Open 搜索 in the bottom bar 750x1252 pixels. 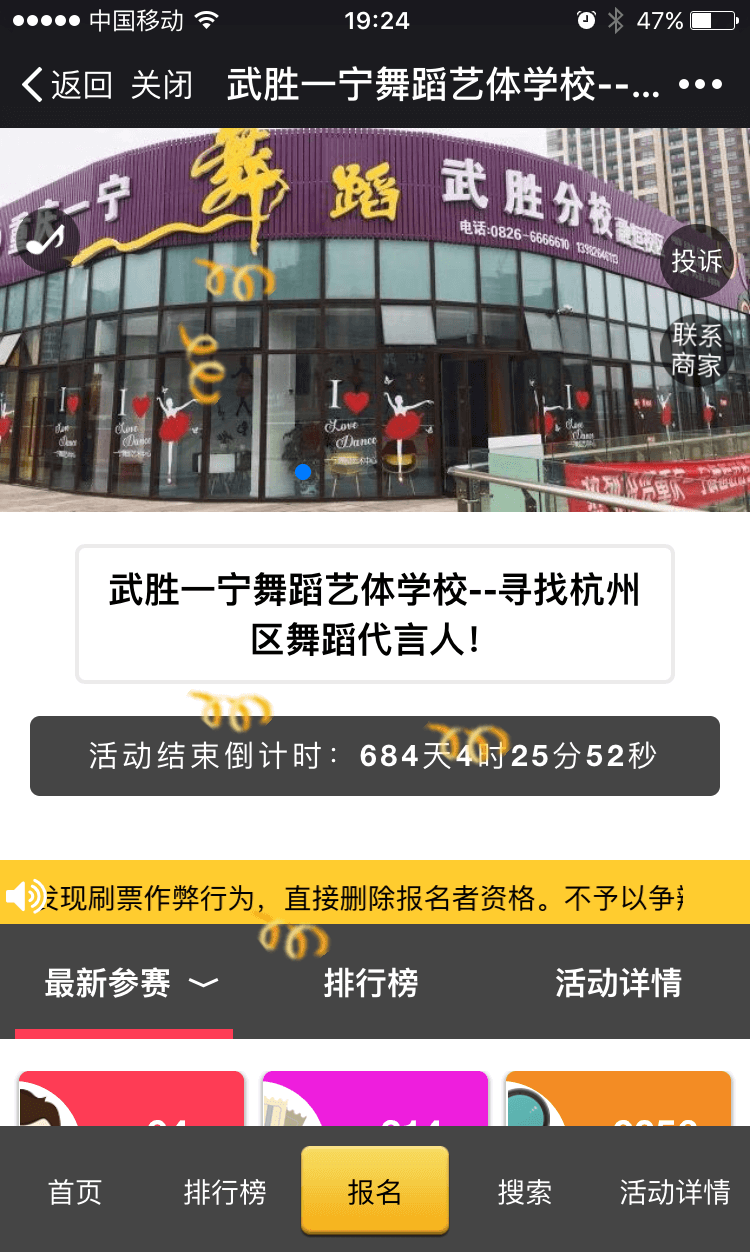tap(525, 1192)
